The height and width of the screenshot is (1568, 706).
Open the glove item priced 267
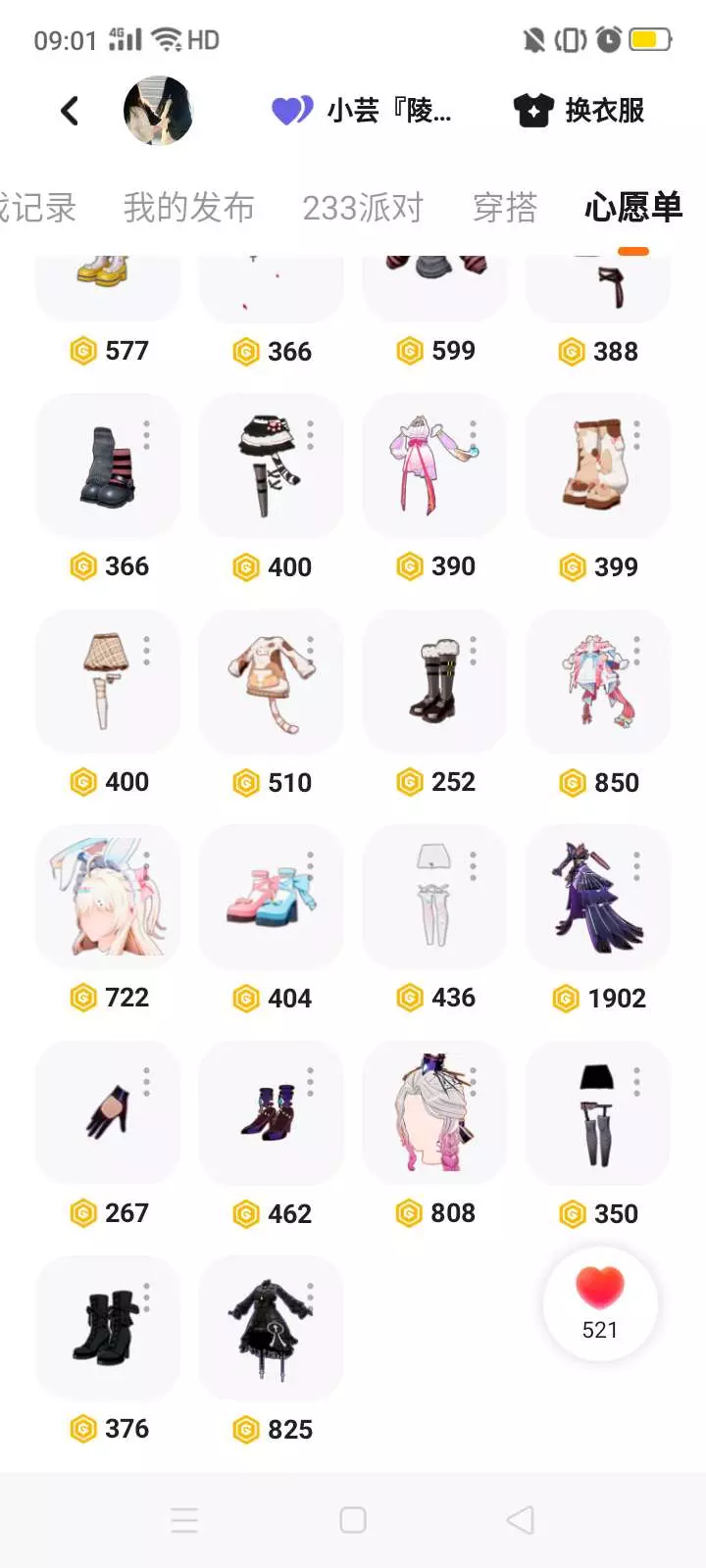(108, 1112)
